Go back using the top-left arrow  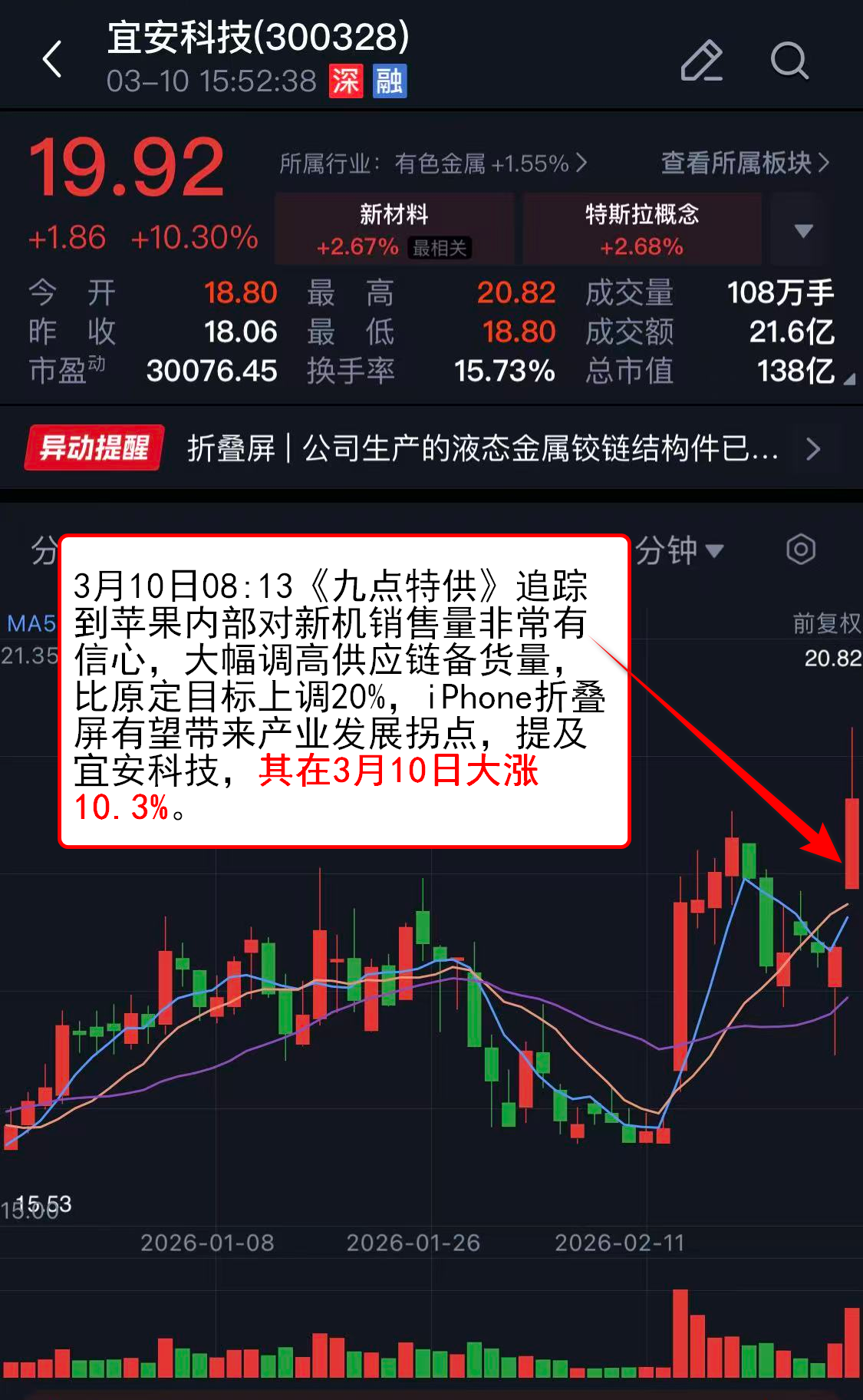52,60
